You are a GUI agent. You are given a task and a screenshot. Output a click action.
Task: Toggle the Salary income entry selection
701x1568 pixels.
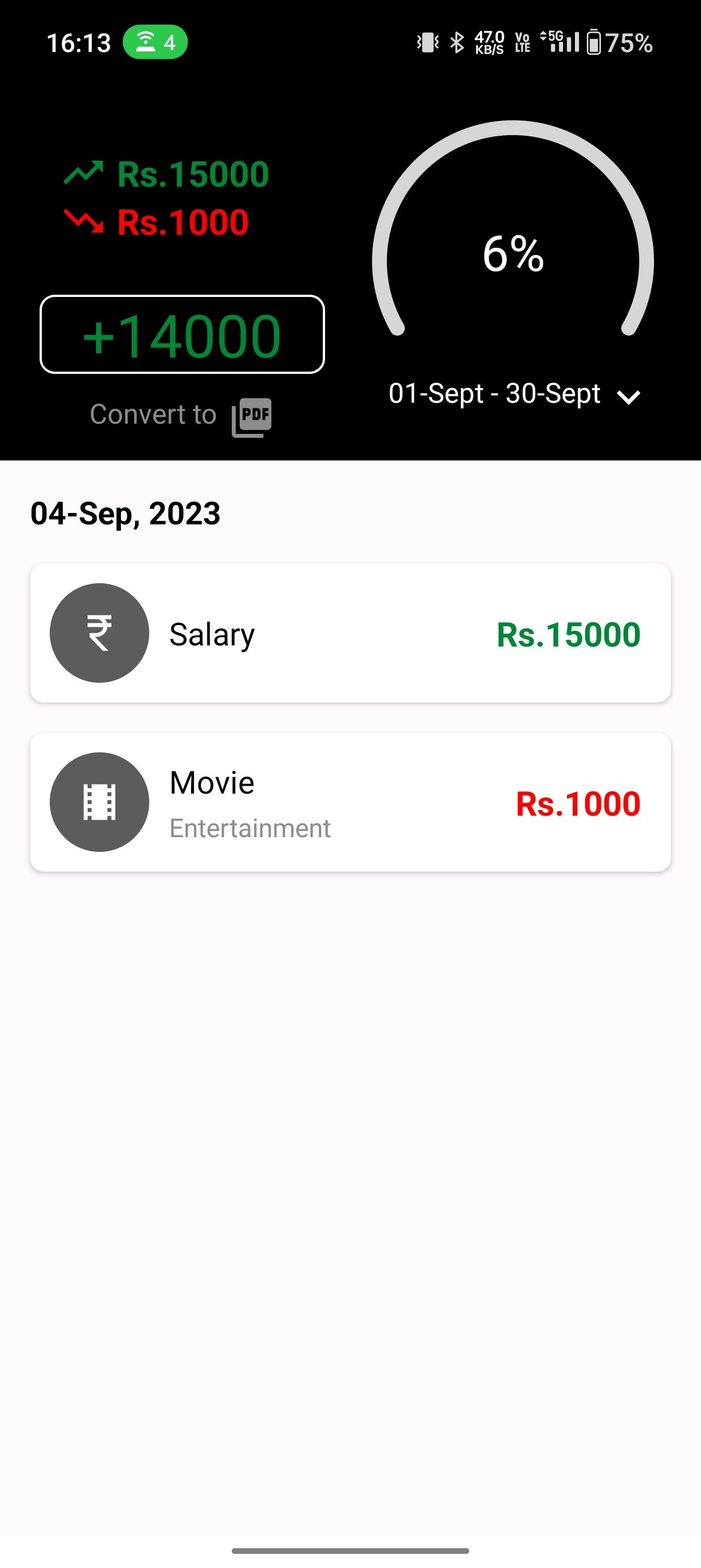[350, 633]
